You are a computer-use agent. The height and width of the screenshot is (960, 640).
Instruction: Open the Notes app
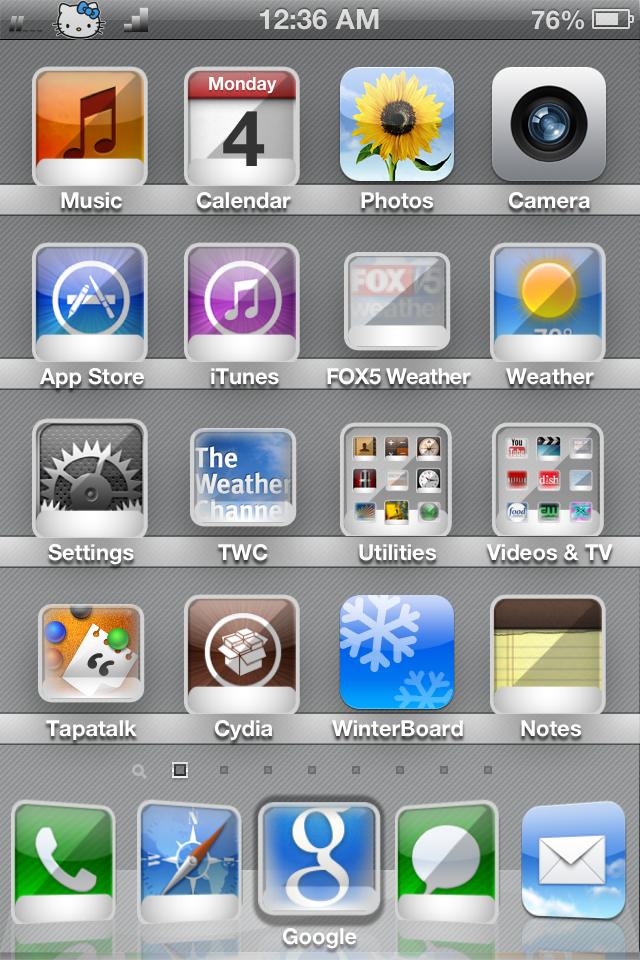coord(548,654)
